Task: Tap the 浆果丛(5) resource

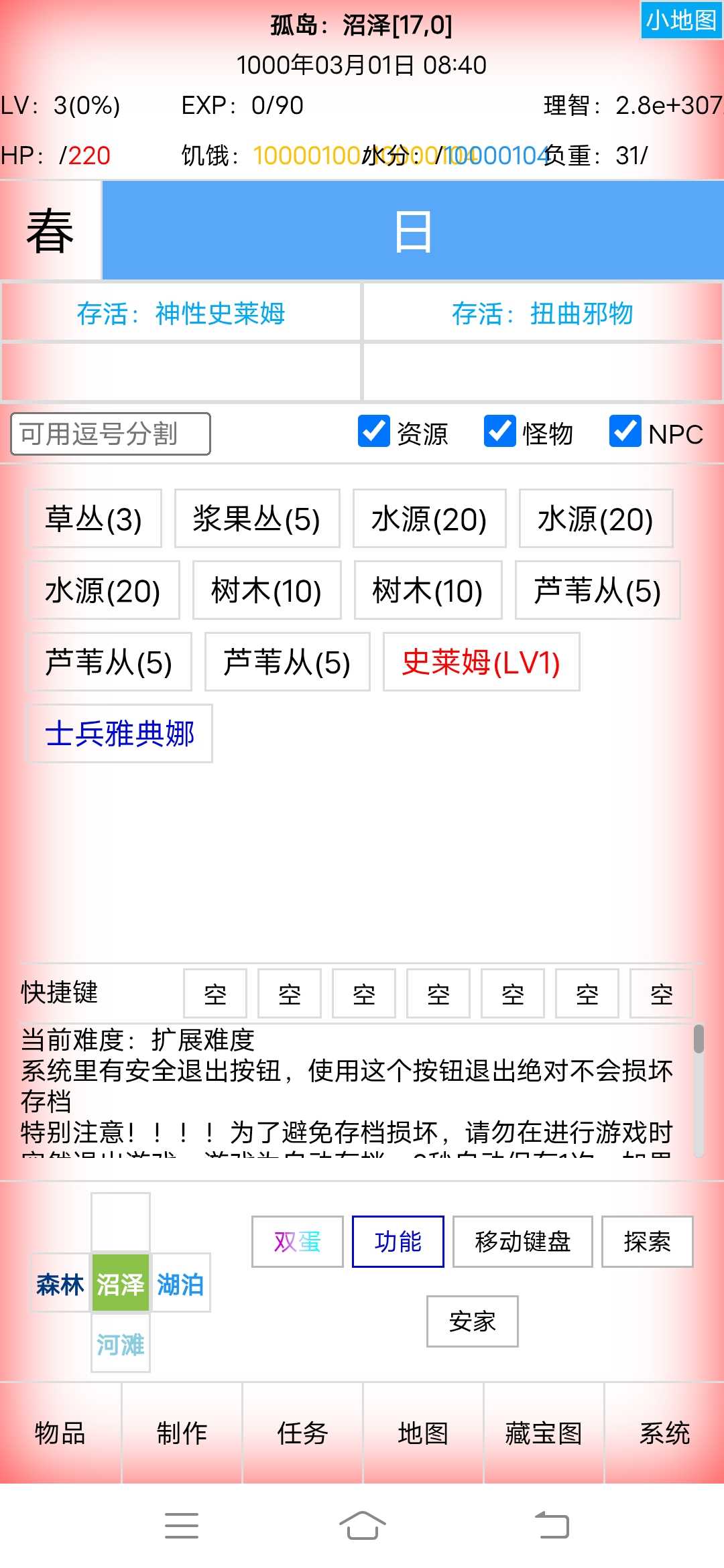Action: pyautogui.click(x=257, y=519)
